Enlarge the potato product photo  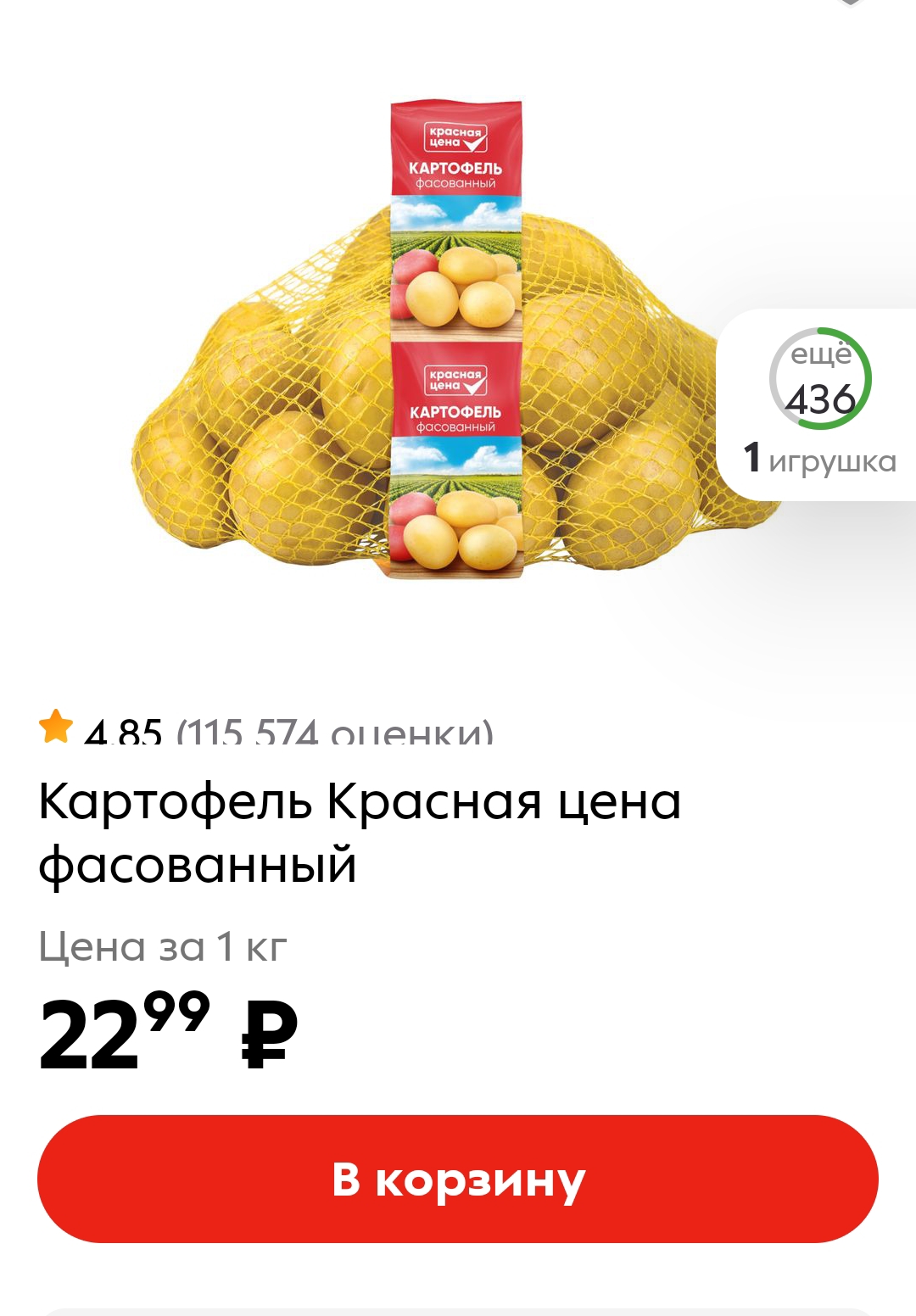tap(441, 356)
